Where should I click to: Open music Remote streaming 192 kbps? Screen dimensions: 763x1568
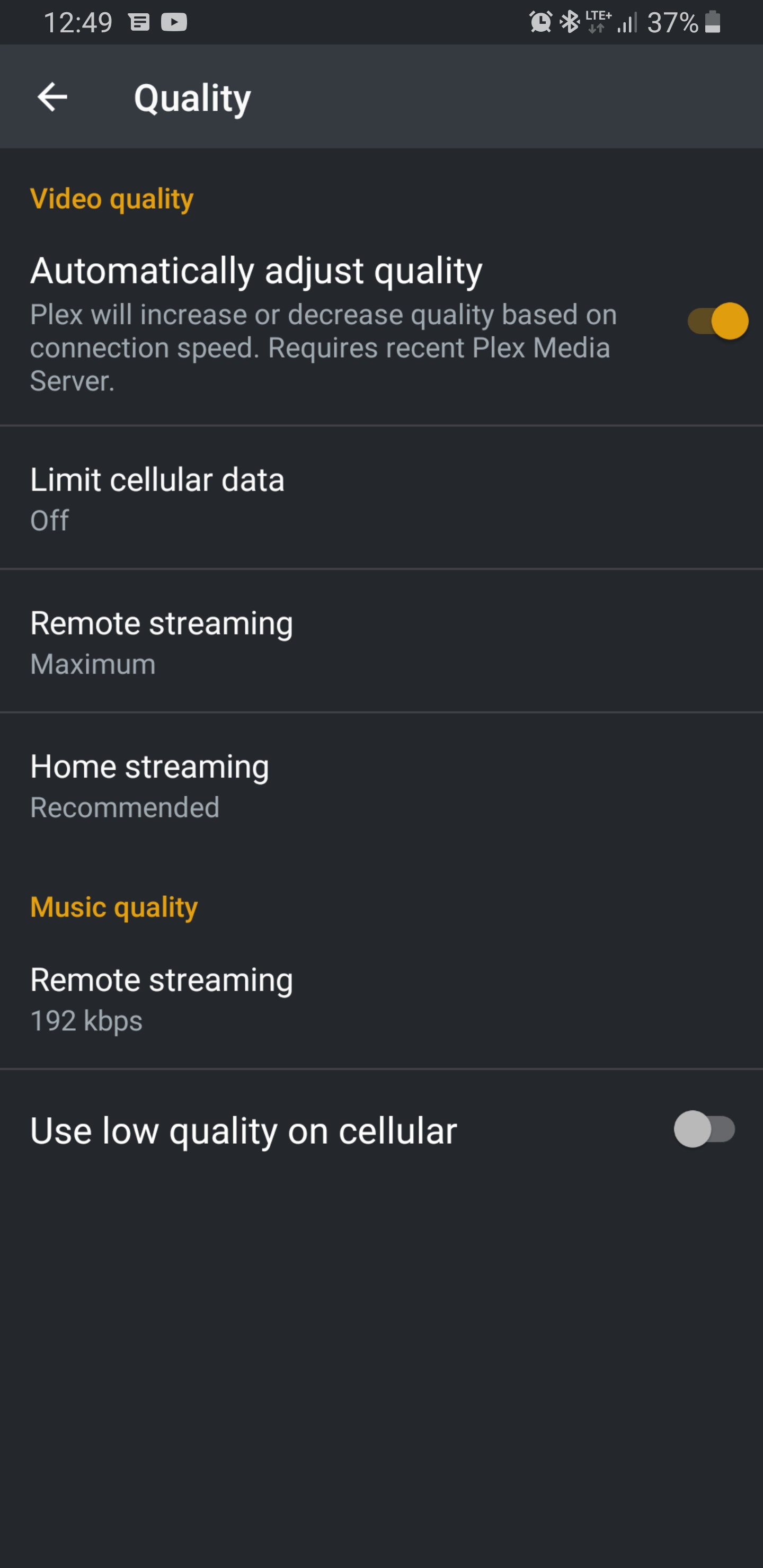(381, 998)
